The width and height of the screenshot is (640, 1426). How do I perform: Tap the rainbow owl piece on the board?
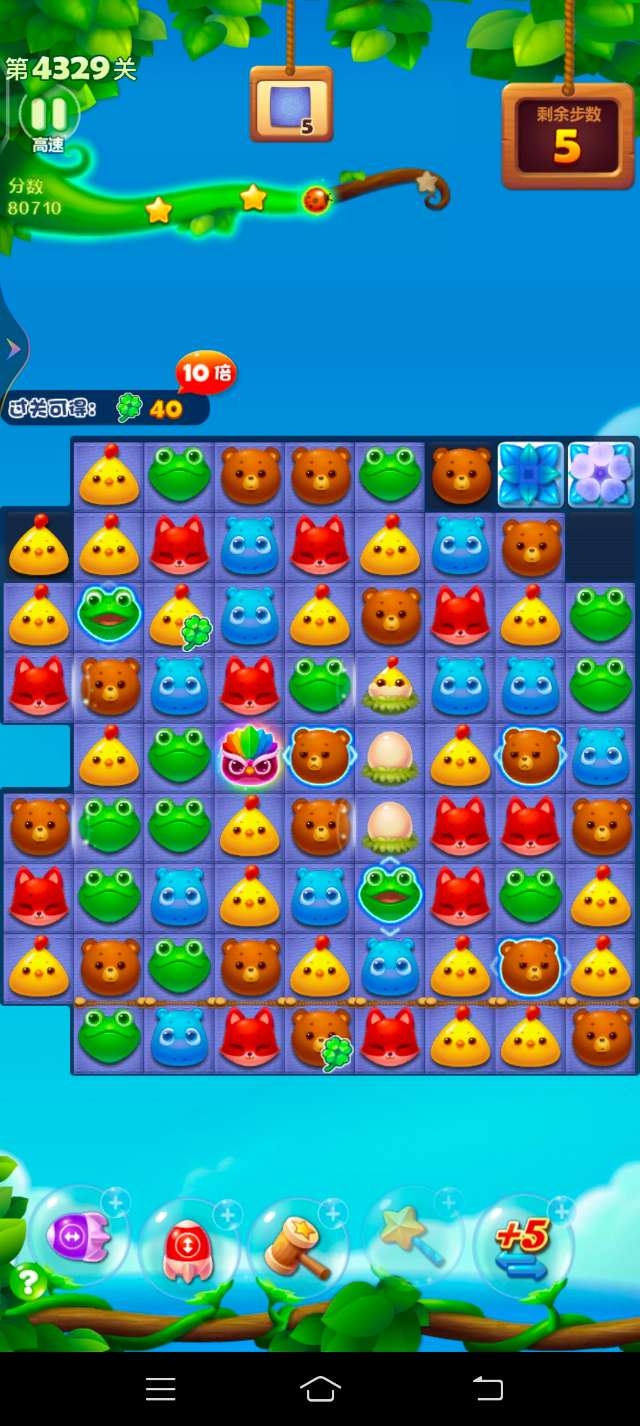249,757
